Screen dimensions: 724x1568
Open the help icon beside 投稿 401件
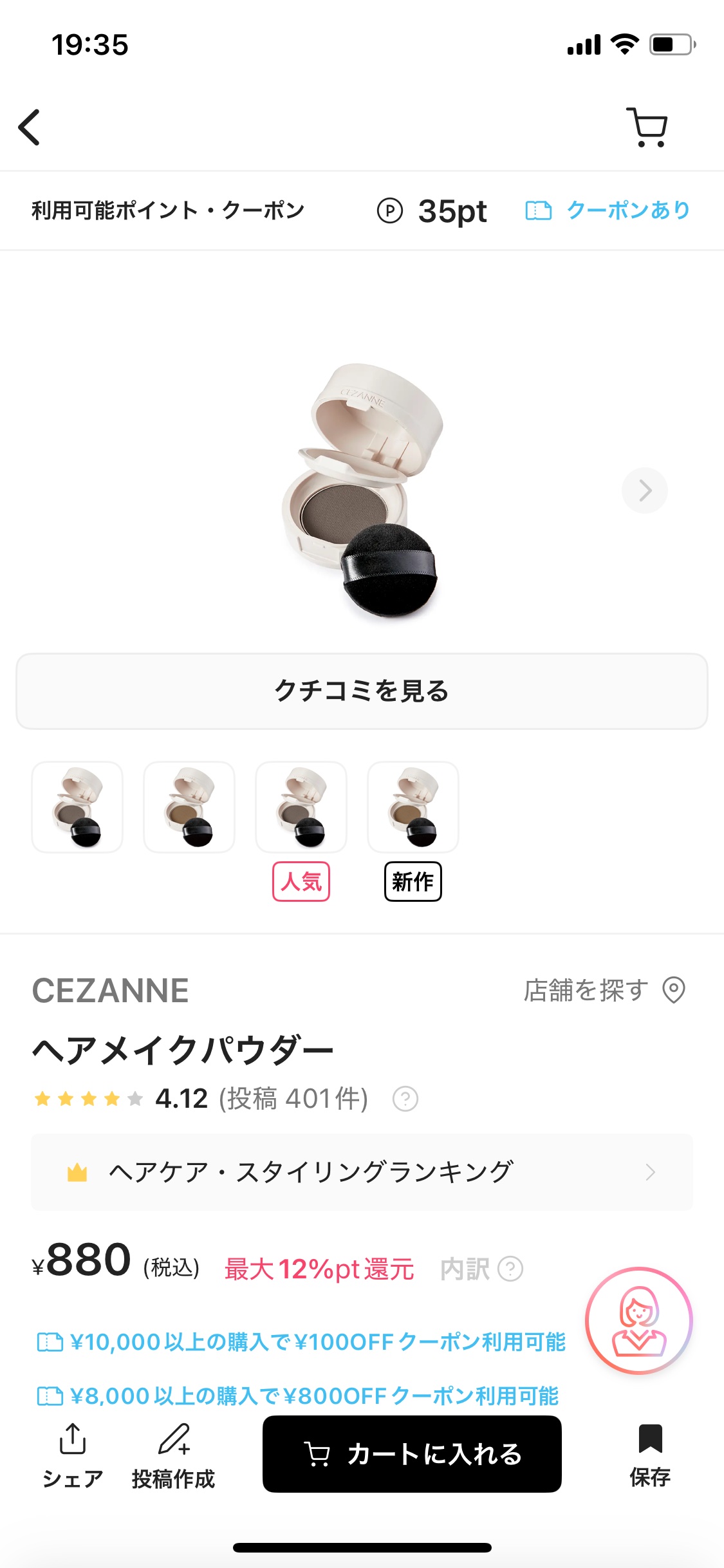405,1099
